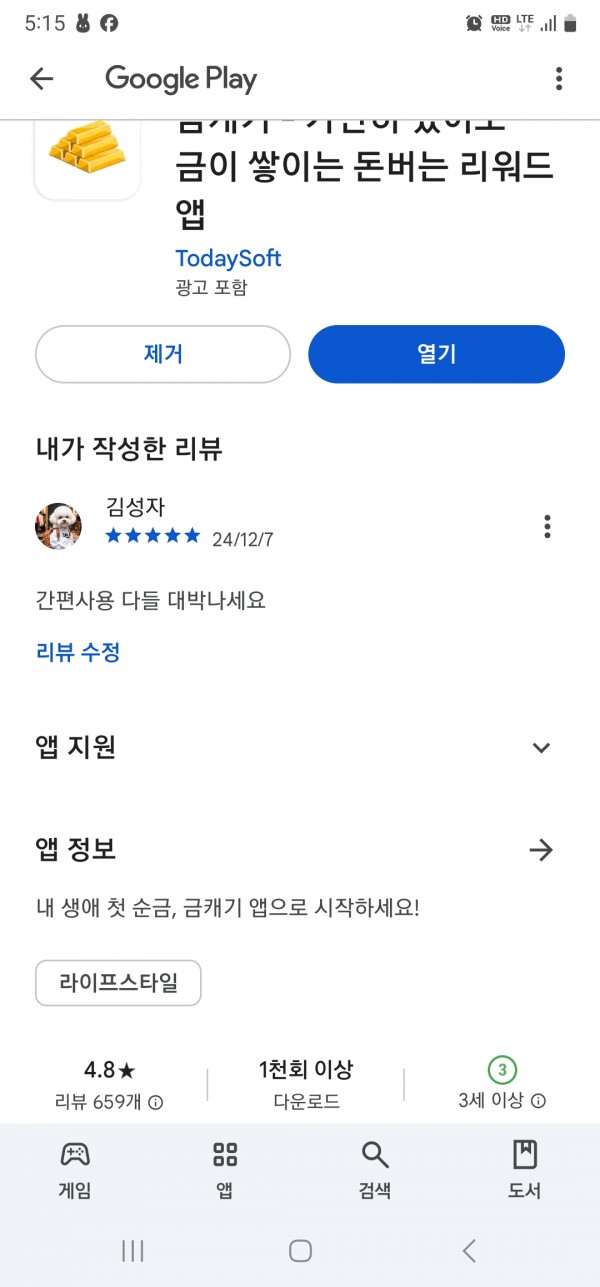This screenshot has height=1287, width=600.
Task: Tap the system home button
Action: coord(300,1250)
